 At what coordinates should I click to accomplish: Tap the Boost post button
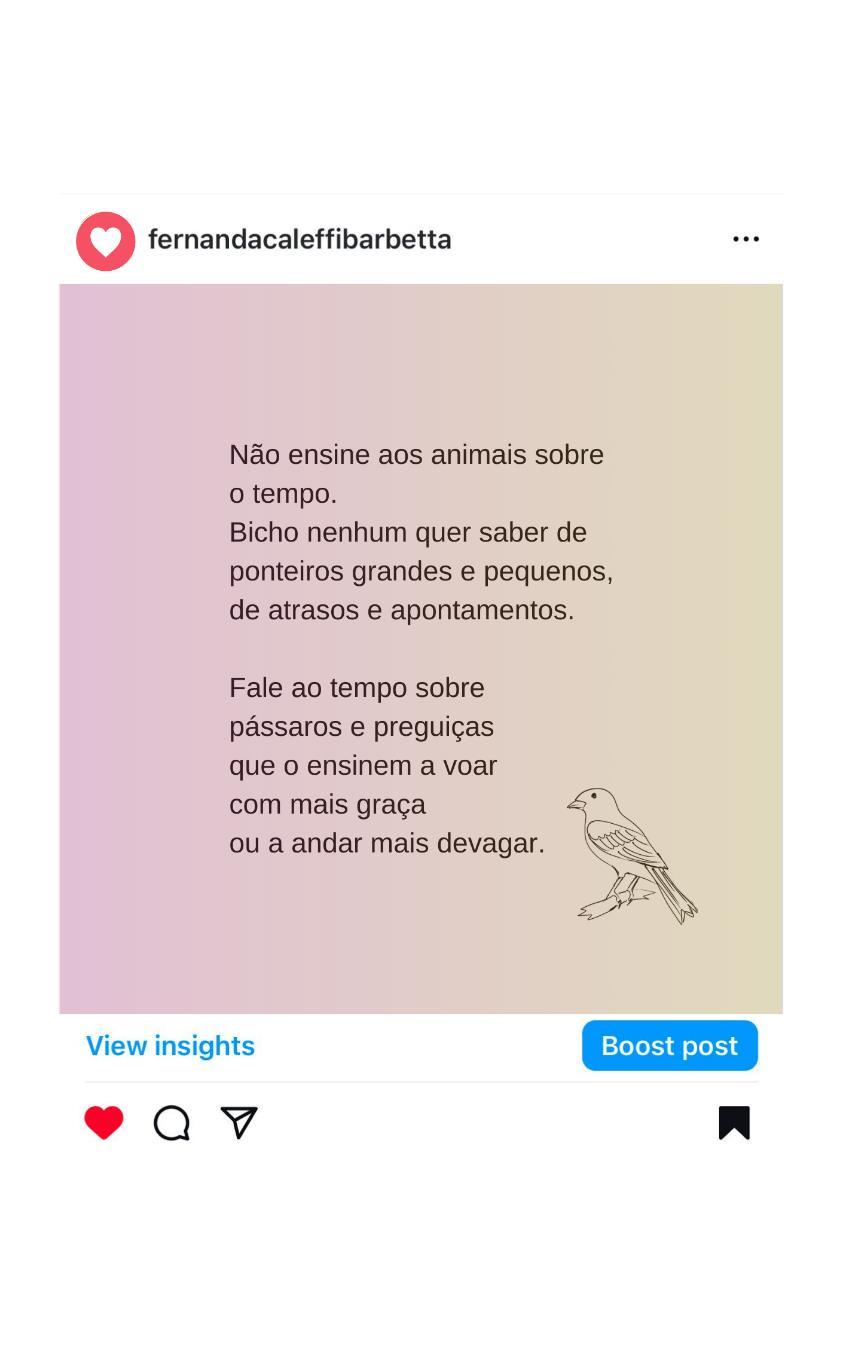(669, 1046)
